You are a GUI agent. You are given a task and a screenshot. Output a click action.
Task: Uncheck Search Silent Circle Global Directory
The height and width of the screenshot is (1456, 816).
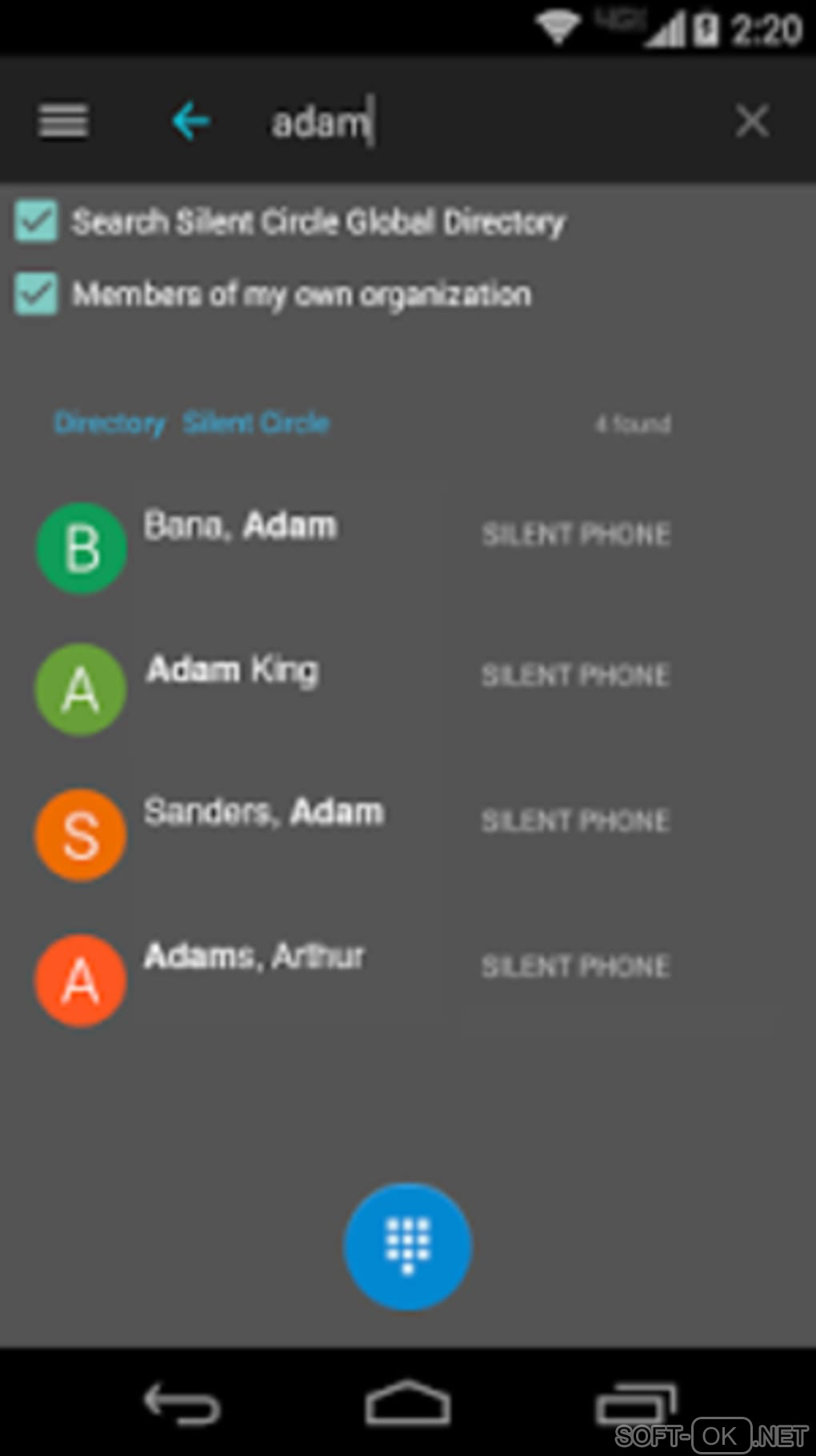point(36,221)
